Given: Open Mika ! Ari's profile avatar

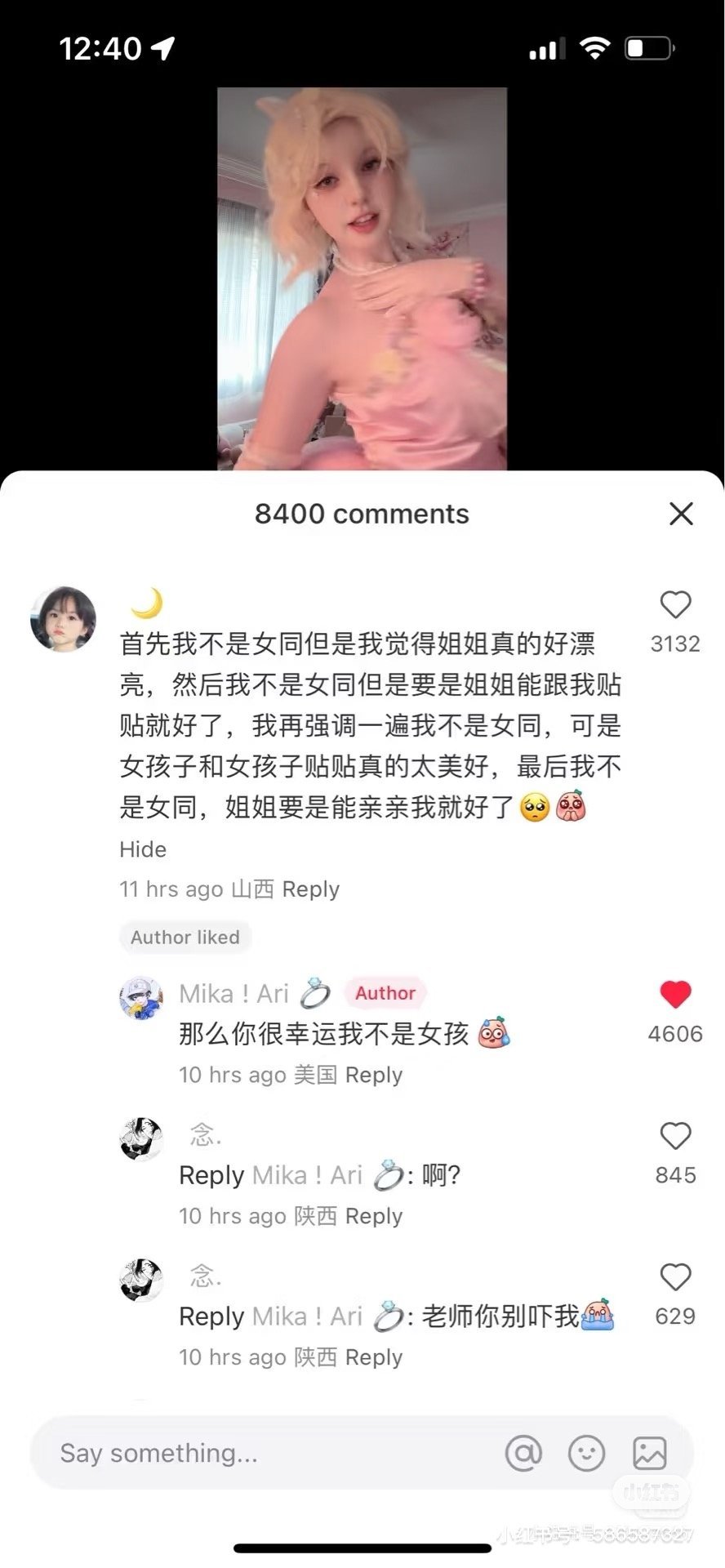Looking at the screenshot, I should point(141,998).
